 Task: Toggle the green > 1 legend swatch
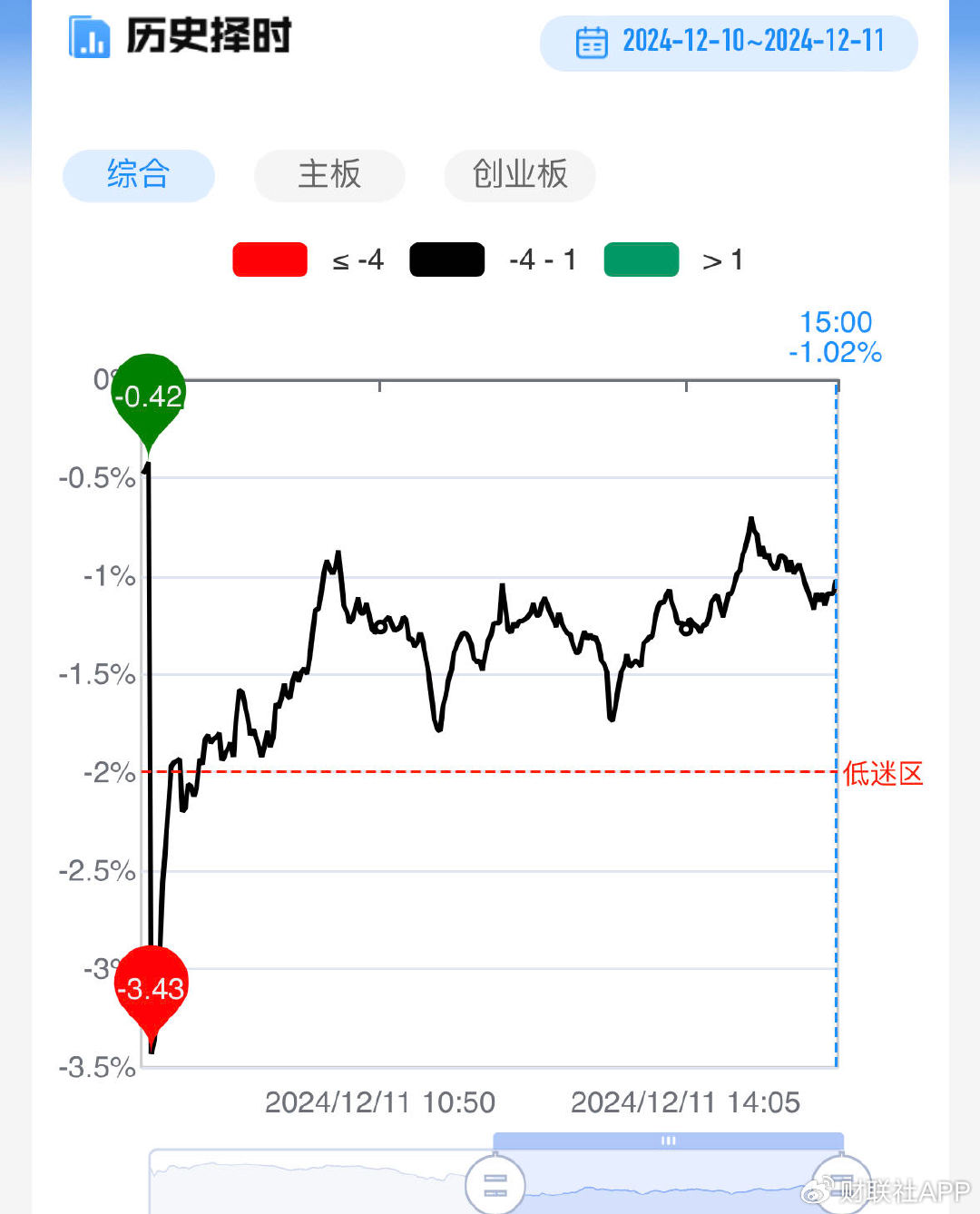click(x=641, y=259)
